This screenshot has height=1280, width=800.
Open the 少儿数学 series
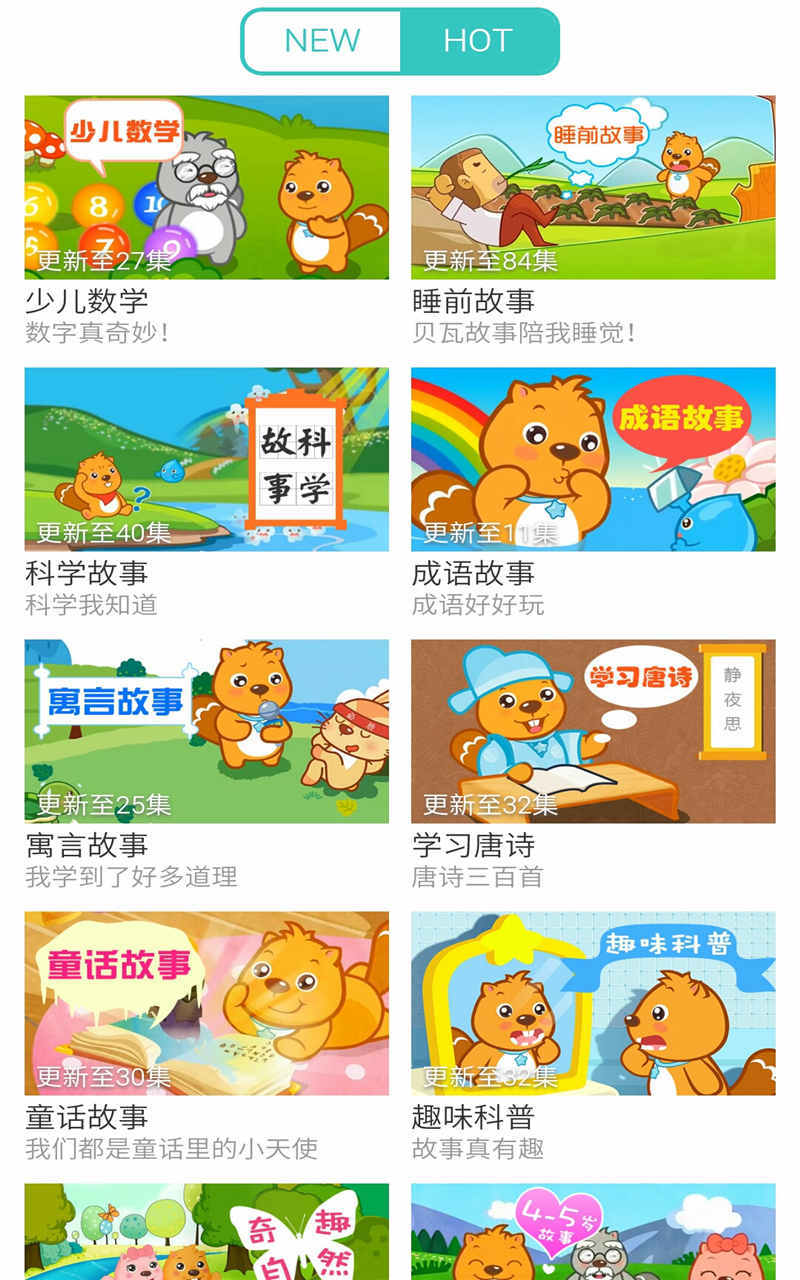(206, 187)
